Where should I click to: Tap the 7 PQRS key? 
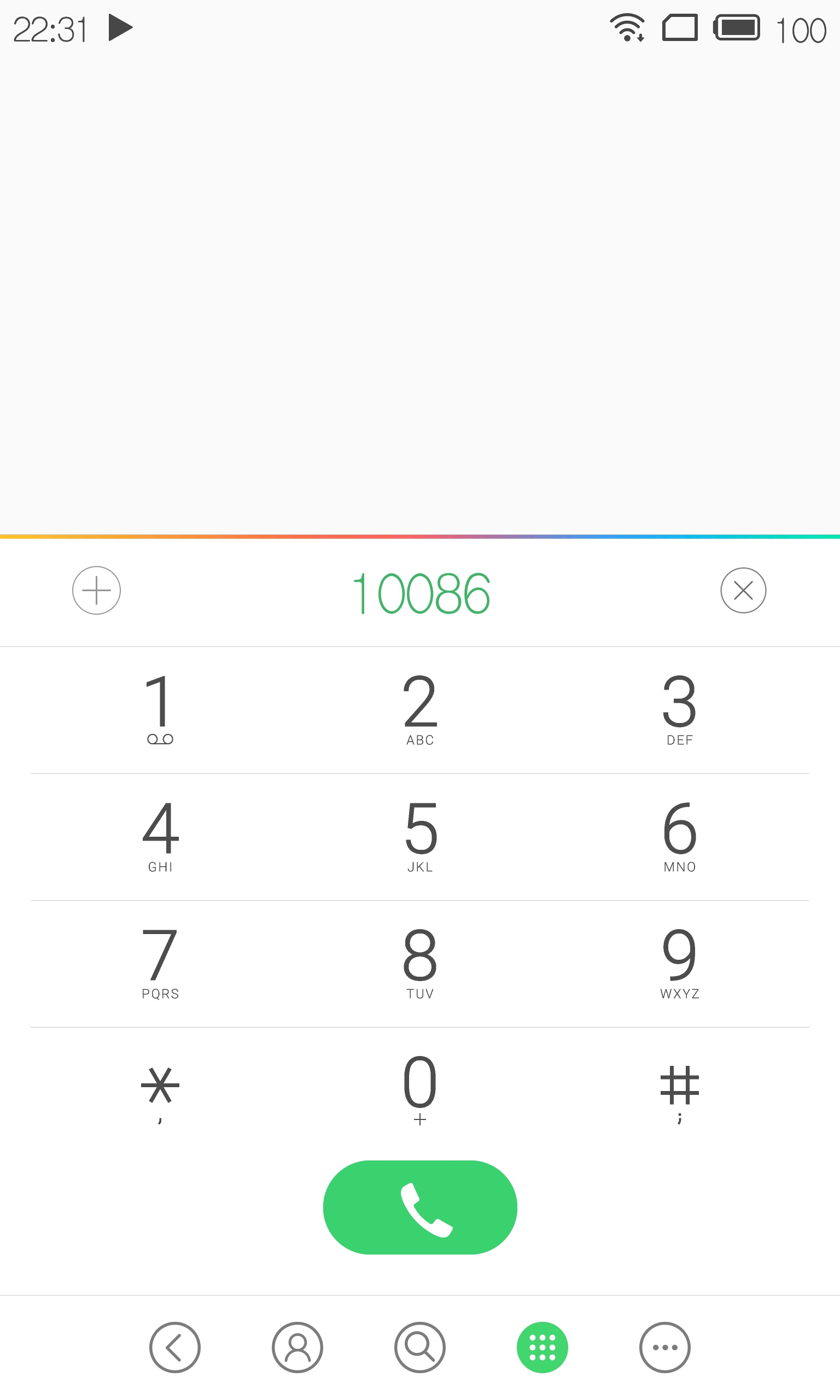coord(160,963)
